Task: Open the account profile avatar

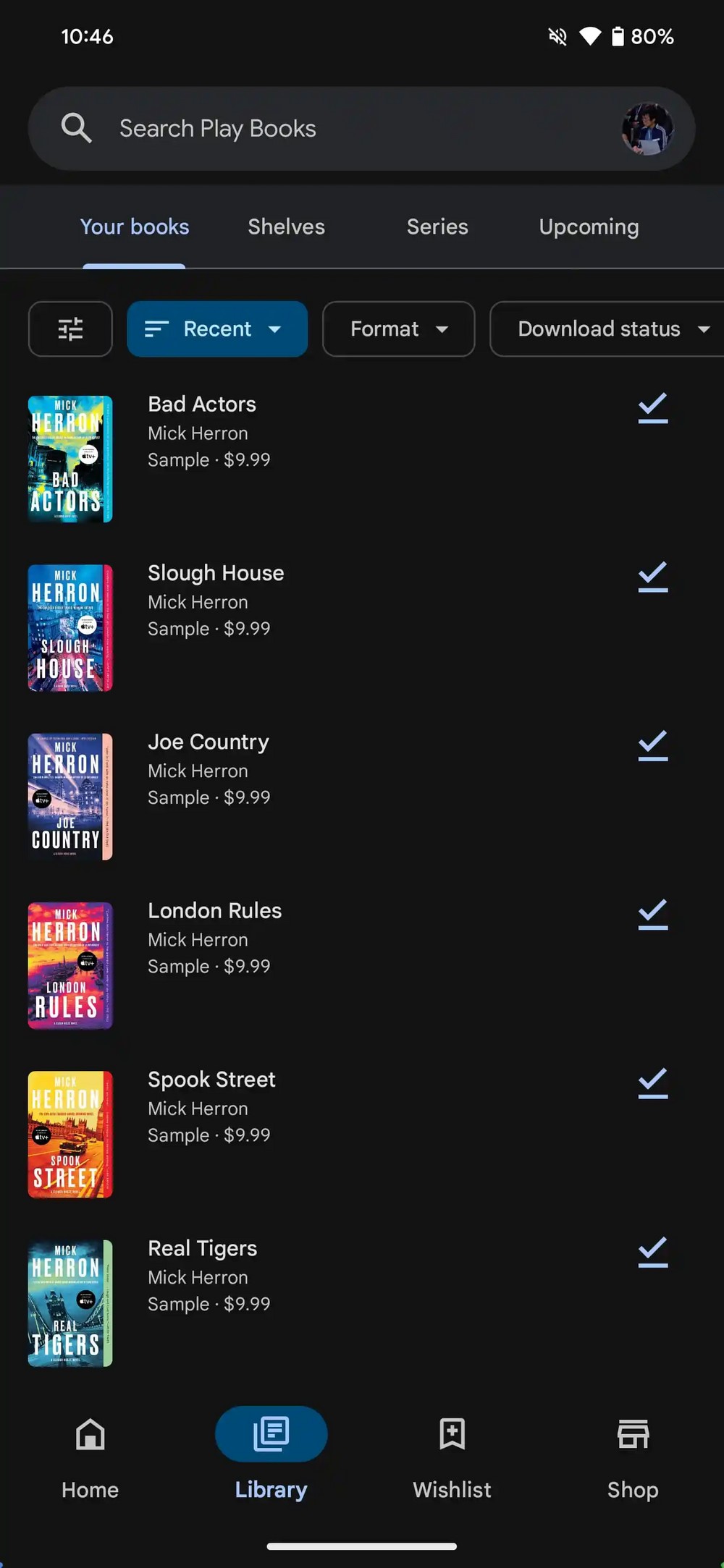Action: 647,129
